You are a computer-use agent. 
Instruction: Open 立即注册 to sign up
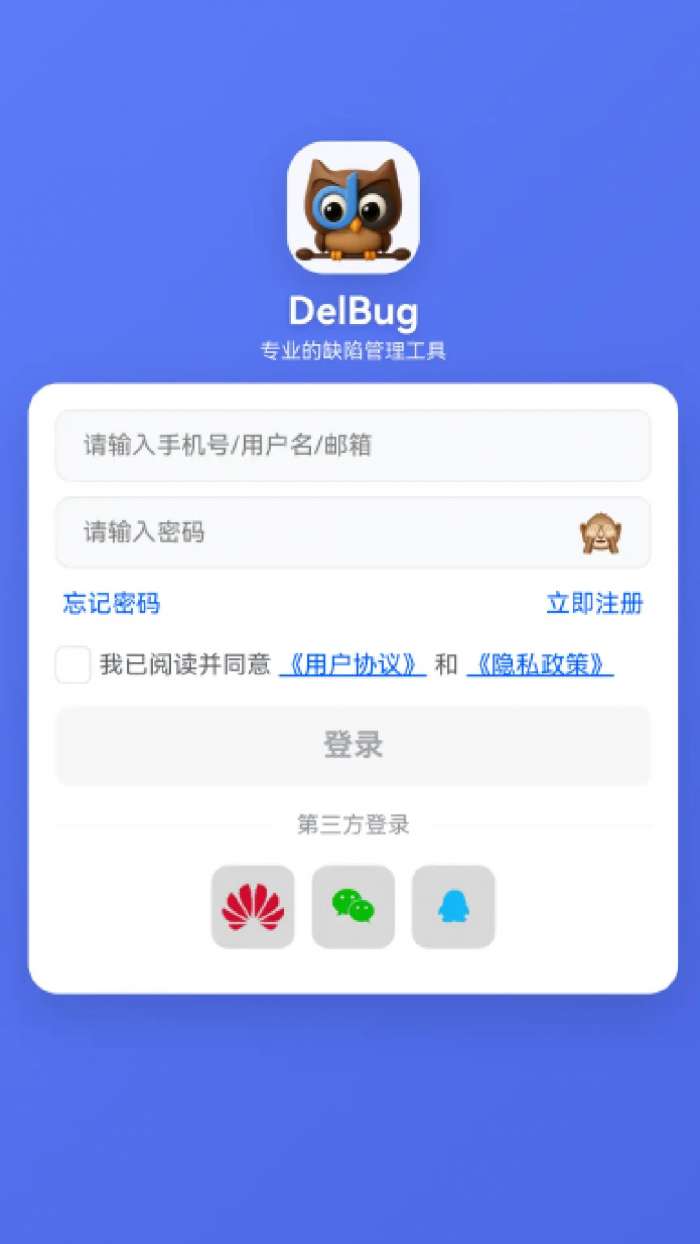click(x=595, y=603)
